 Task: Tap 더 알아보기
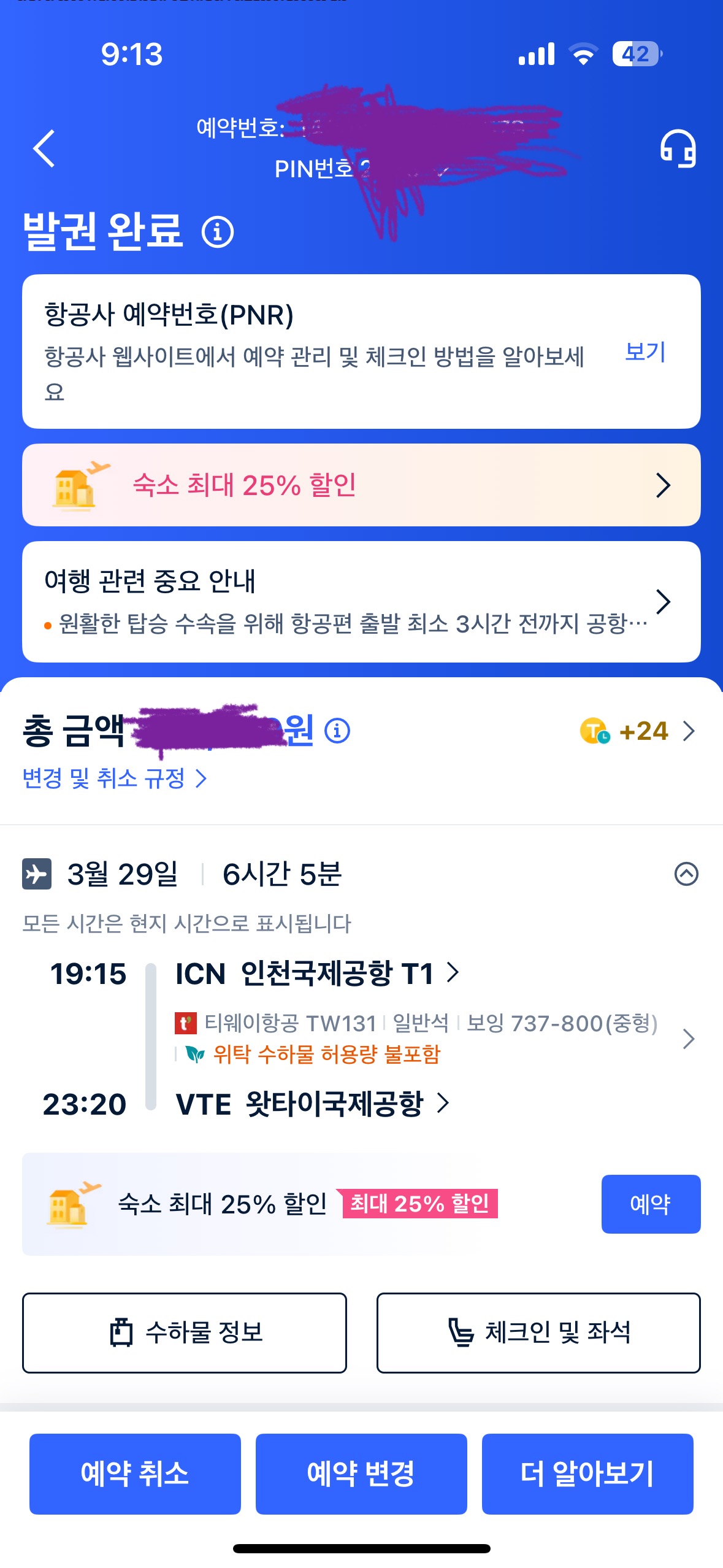point(587,1474)
